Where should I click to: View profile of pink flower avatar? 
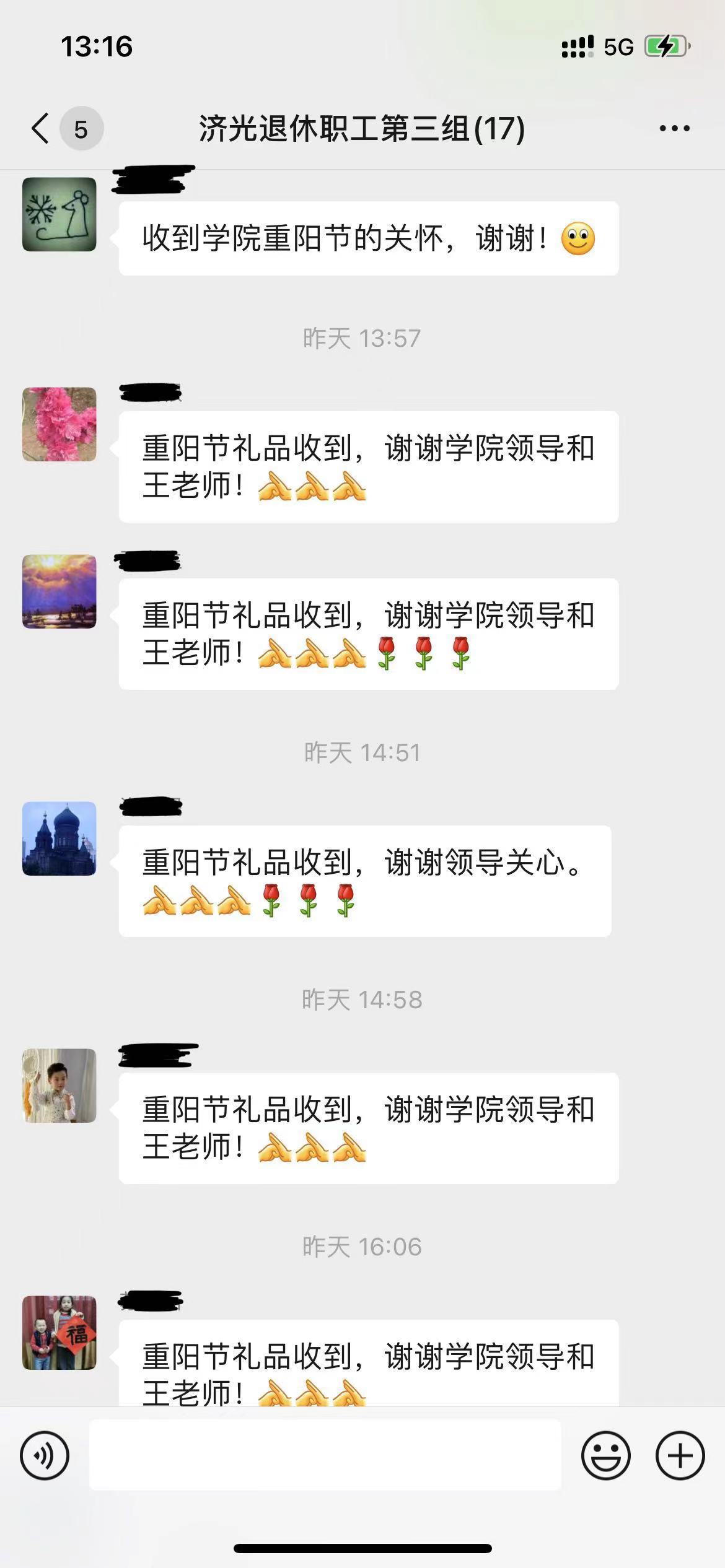point(59,424)
